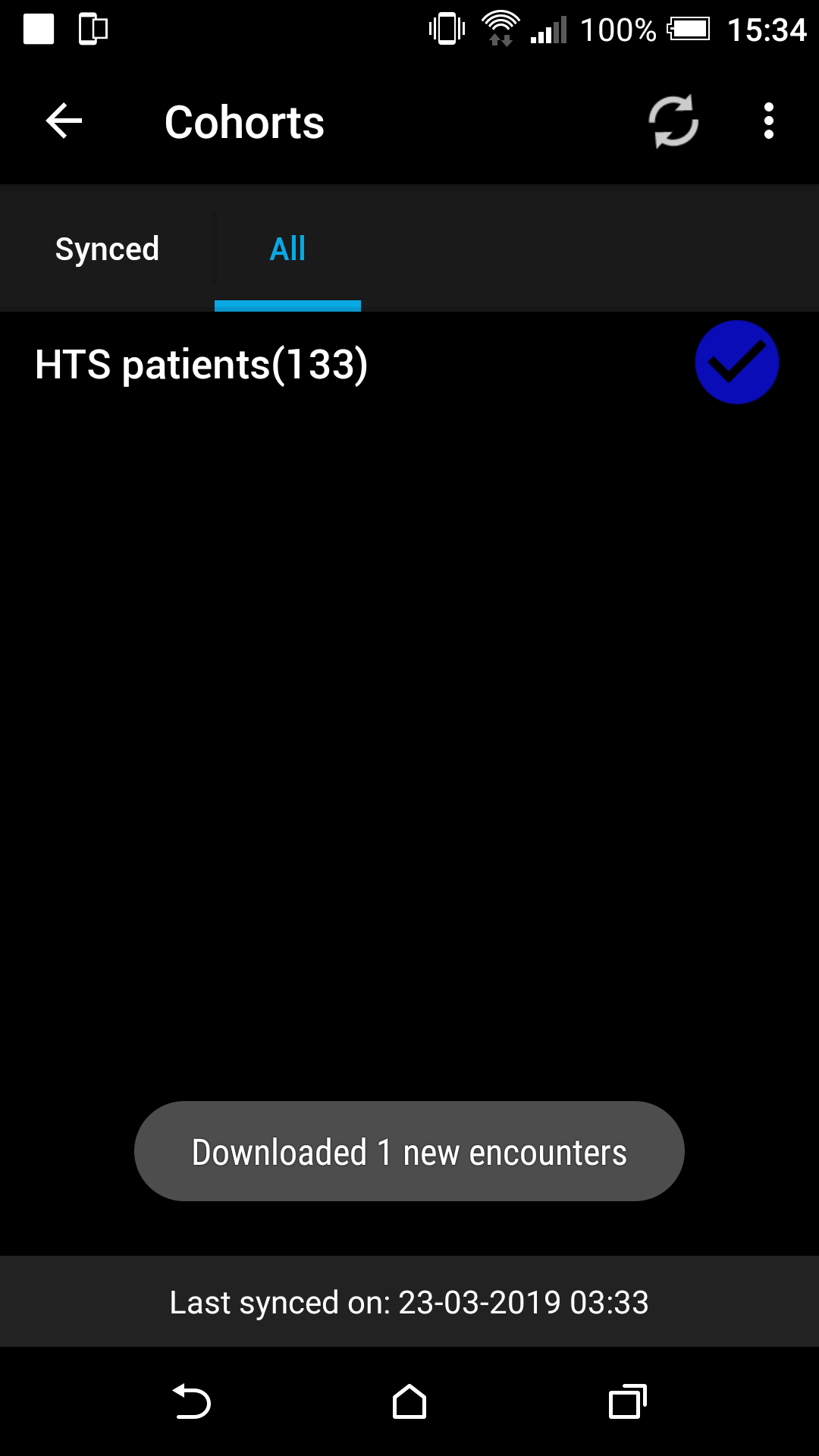The height and width of the screenshot is (1456, 819).
Task: Tap the sync refresh icon
Action: [673, 121]
